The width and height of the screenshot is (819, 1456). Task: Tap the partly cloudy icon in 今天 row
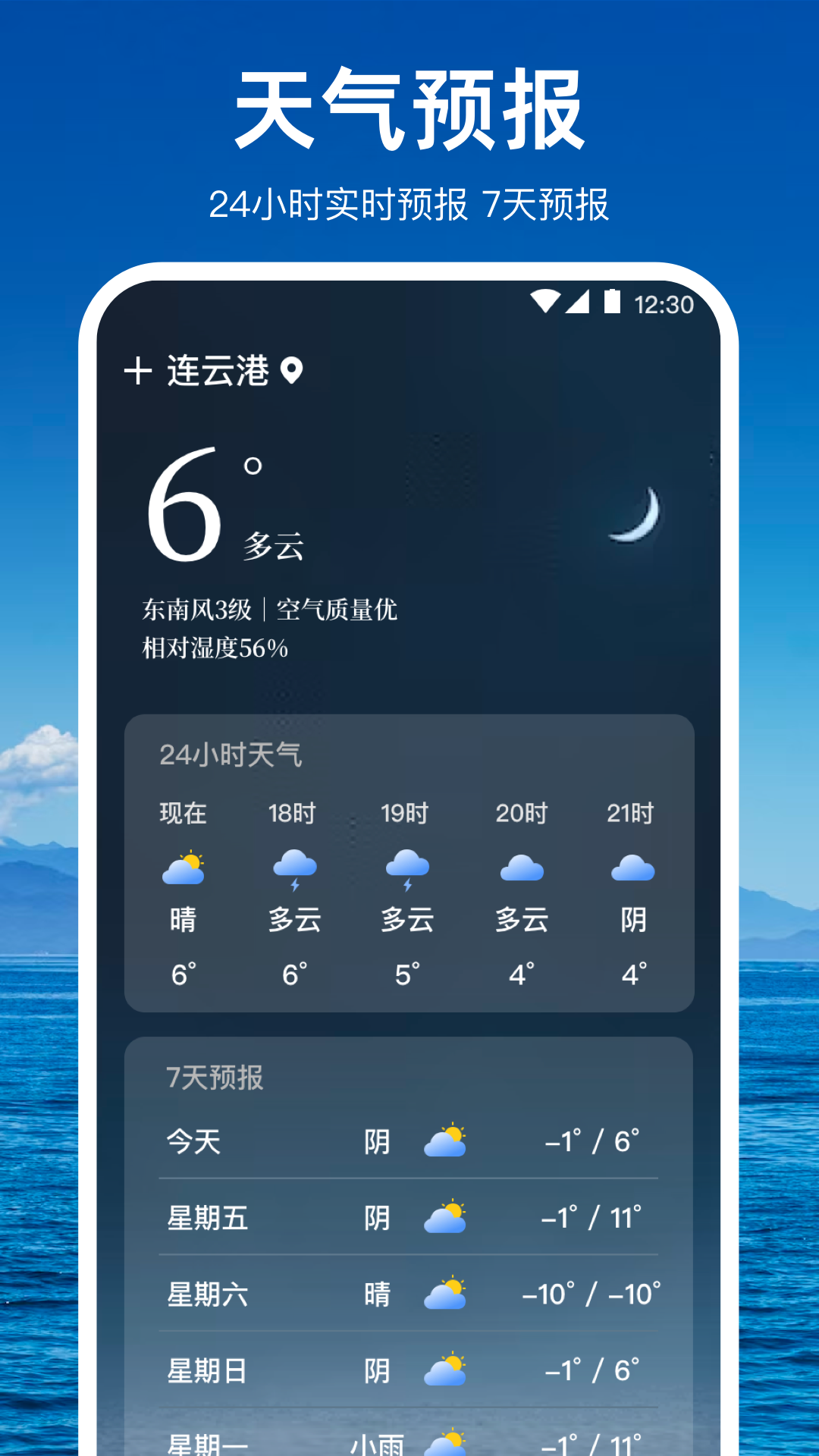point(447,1139)
